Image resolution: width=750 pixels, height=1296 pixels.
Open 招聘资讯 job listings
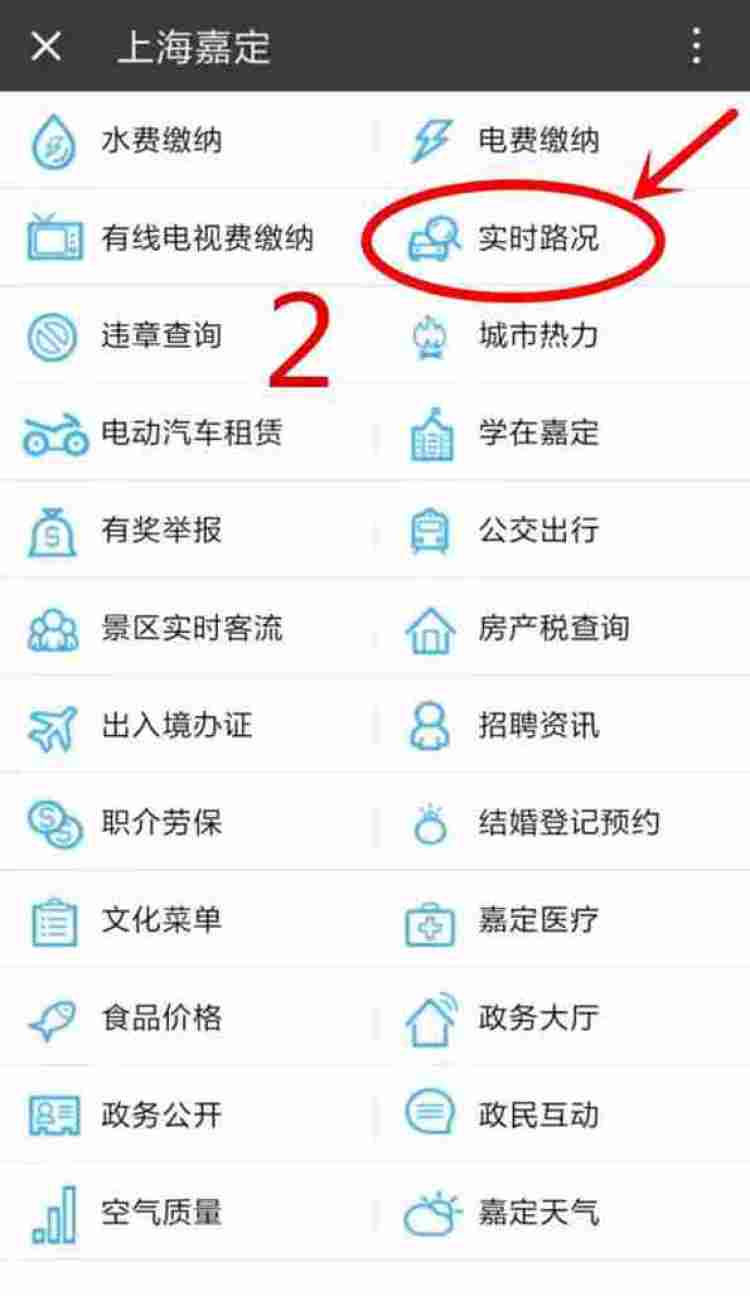[538, 725]
